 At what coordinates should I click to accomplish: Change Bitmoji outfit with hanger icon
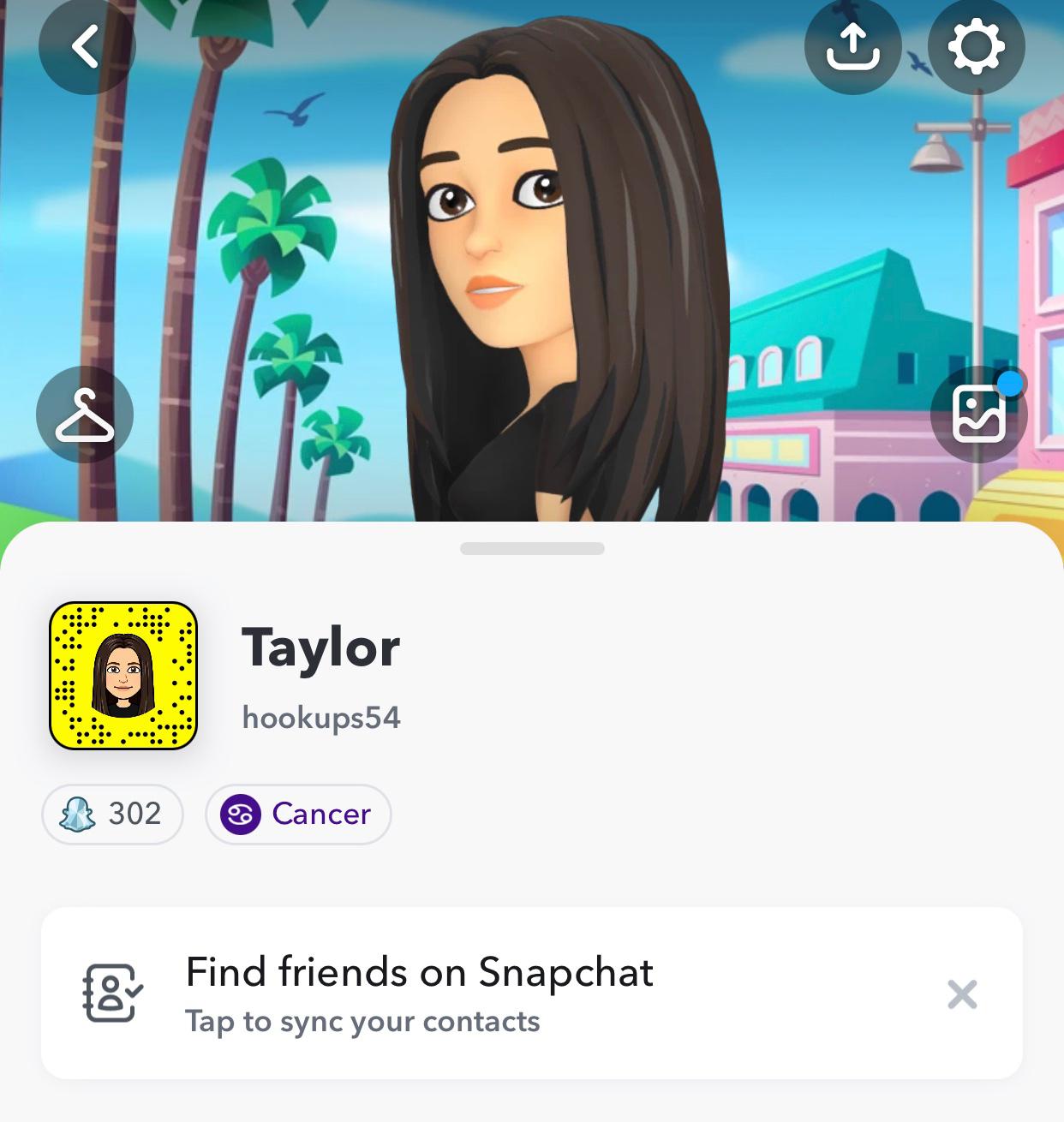pos(85,415)
